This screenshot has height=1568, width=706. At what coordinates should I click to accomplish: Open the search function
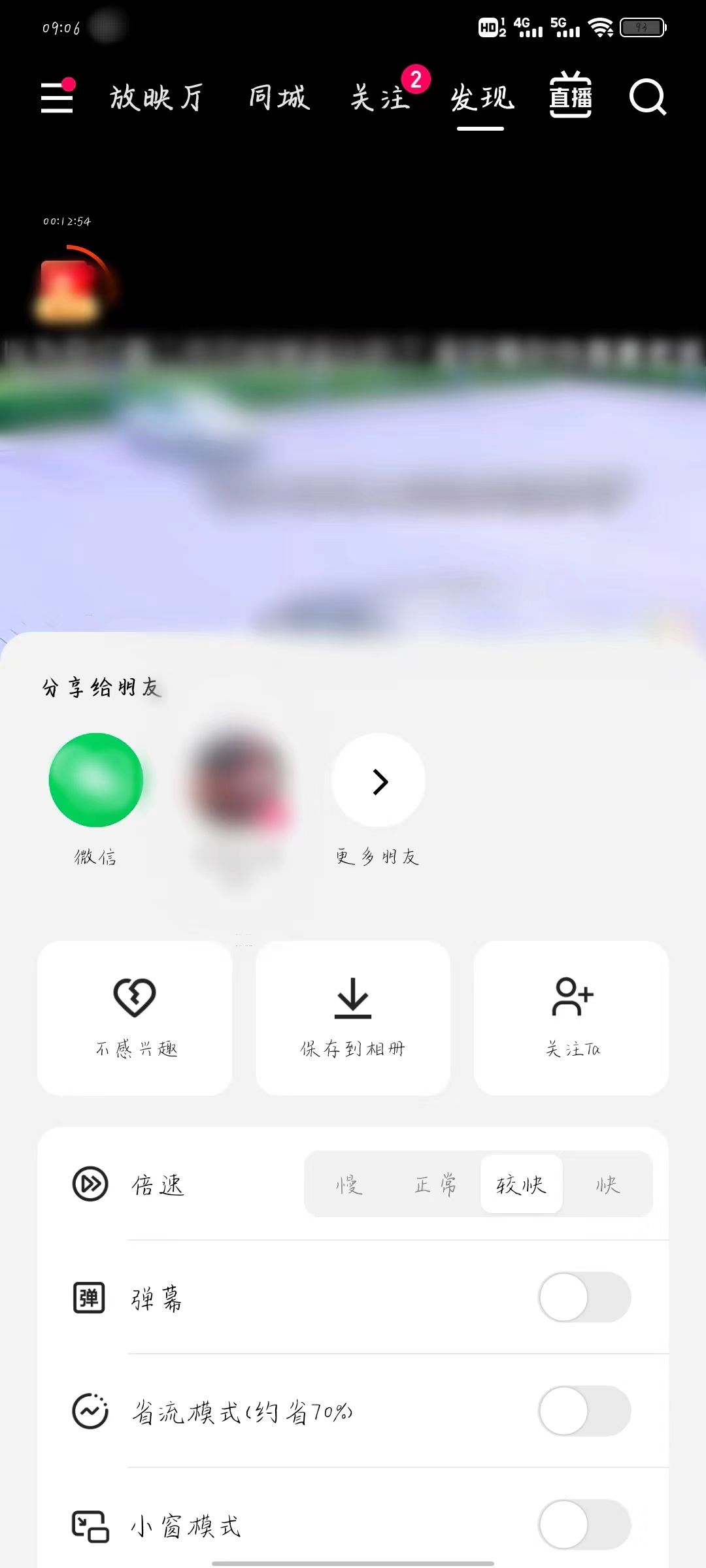pos(647,98)
